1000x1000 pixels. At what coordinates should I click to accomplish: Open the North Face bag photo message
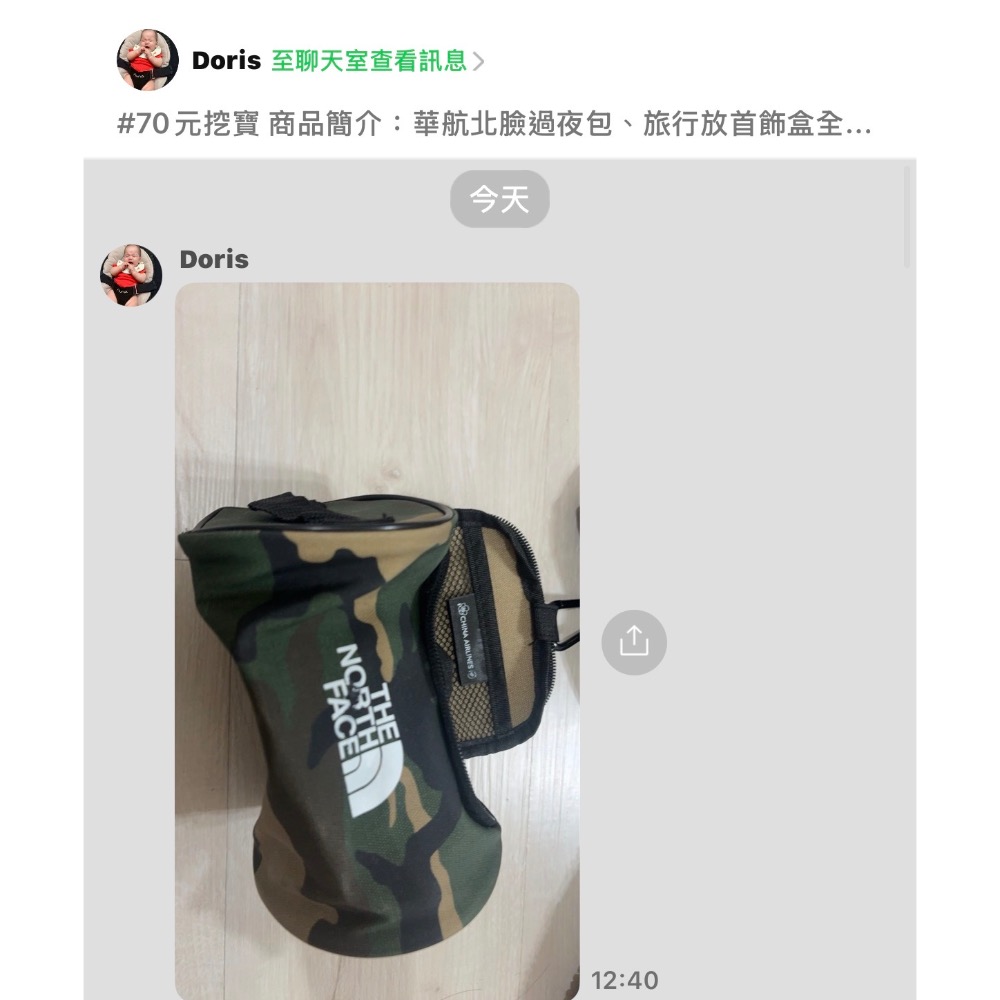click(x=377, y=641)
